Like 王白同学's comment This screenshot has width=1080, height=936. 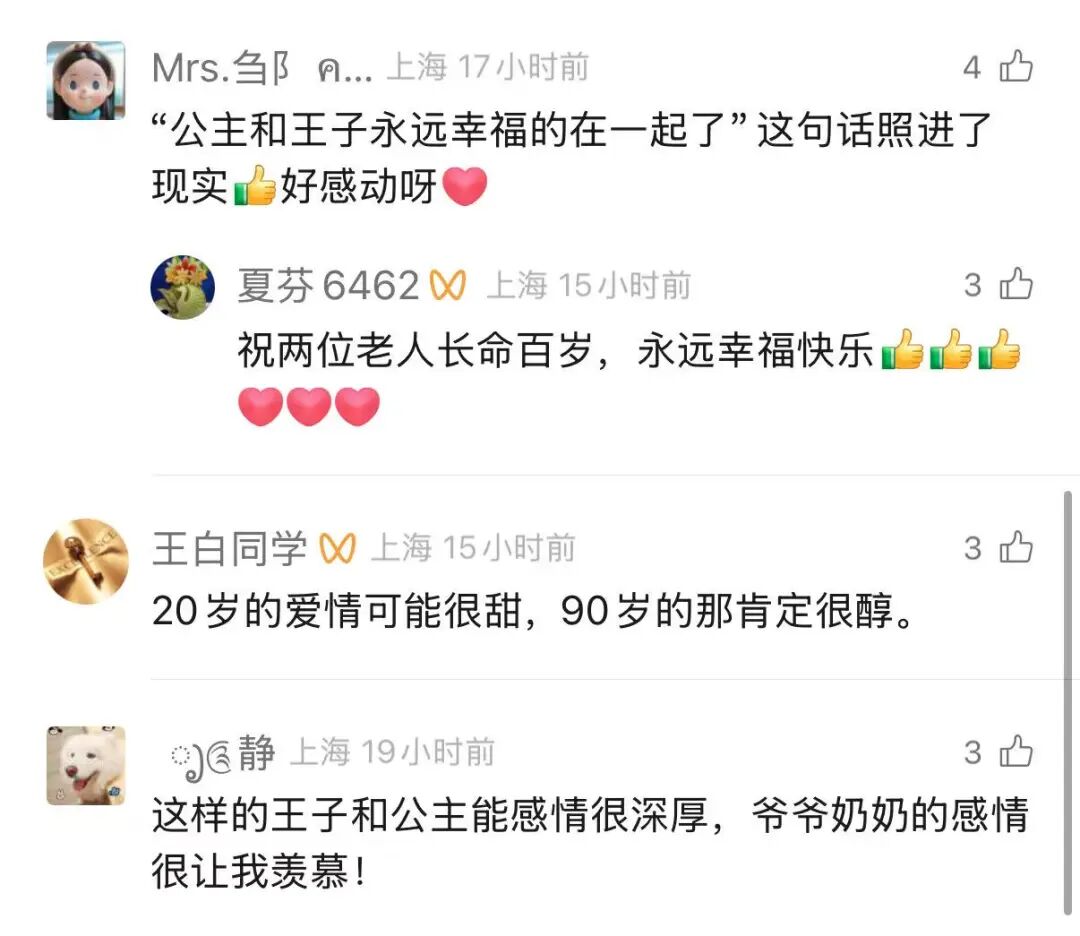tap(1016, 548)
